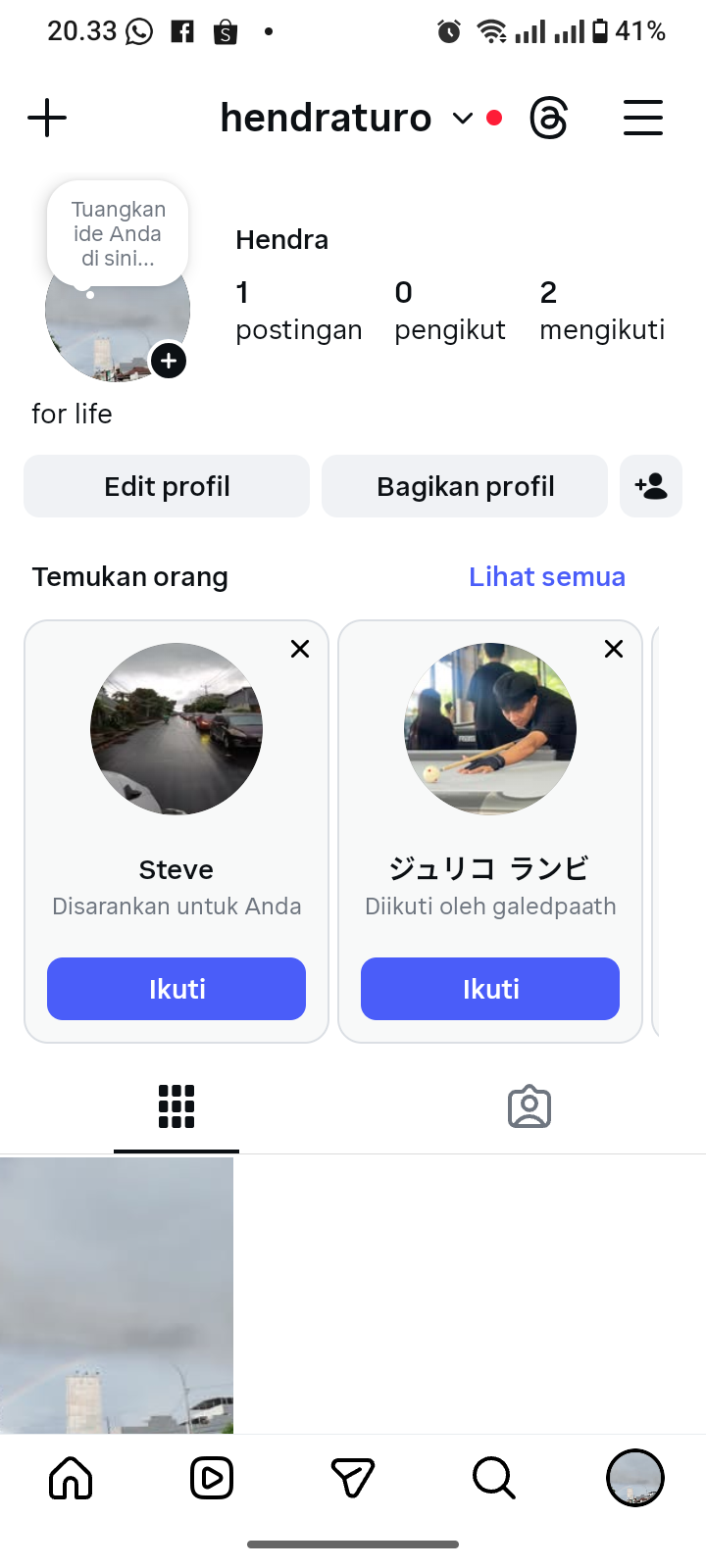
Task: Tap Edit profil button
Action: [x=167, y=486]
